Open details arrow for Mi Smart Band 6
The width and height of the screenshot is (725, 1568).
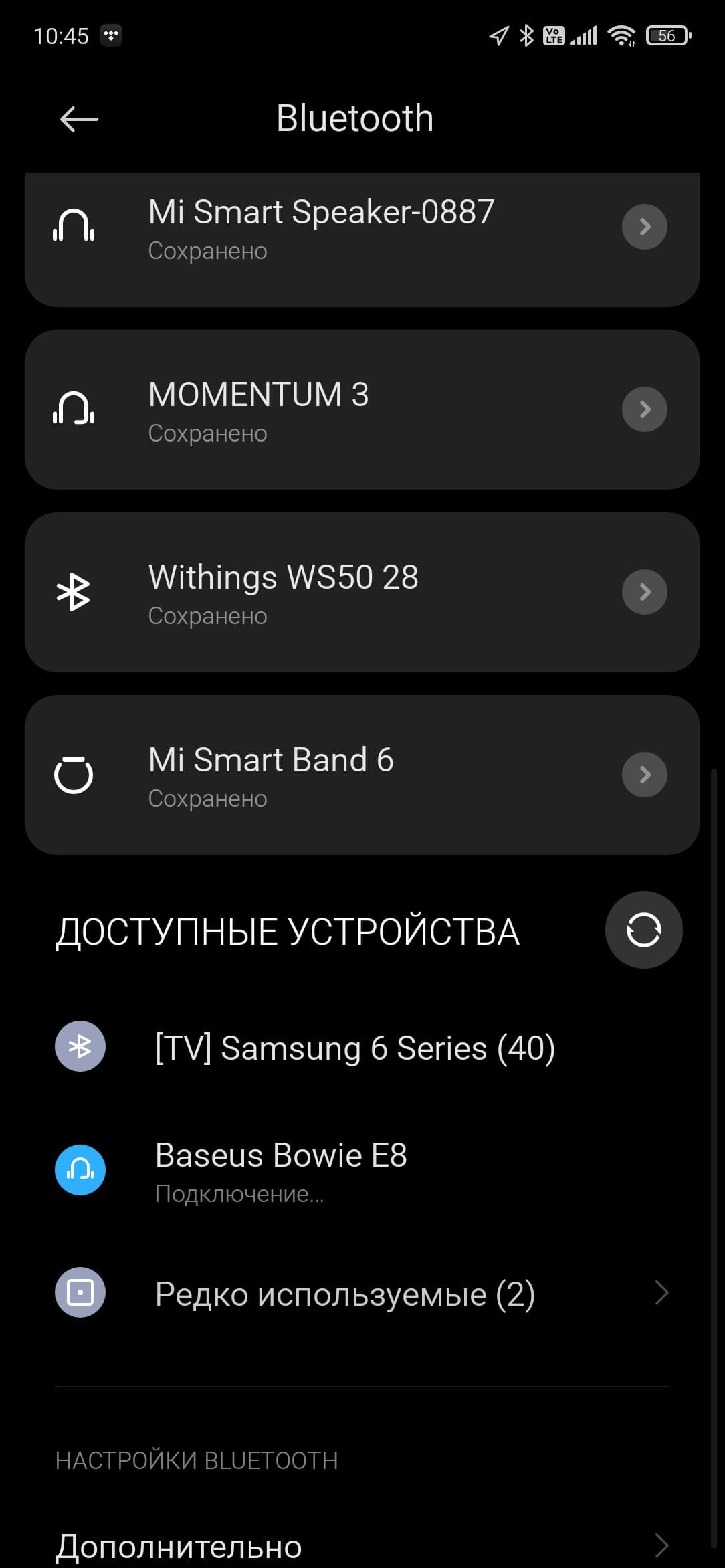tap(644, 775)
